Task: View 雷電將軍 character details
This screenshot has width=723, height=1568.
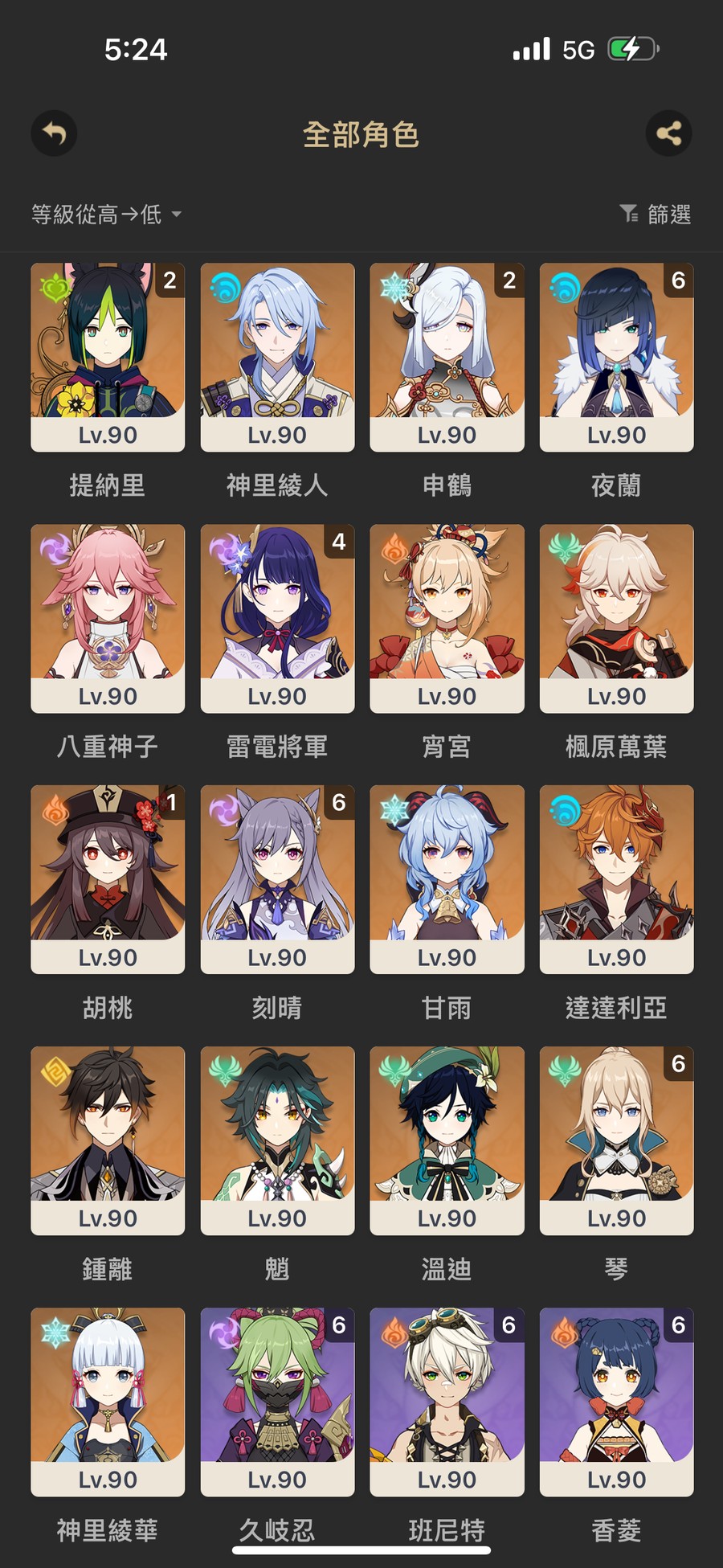Action: point(277,618)
